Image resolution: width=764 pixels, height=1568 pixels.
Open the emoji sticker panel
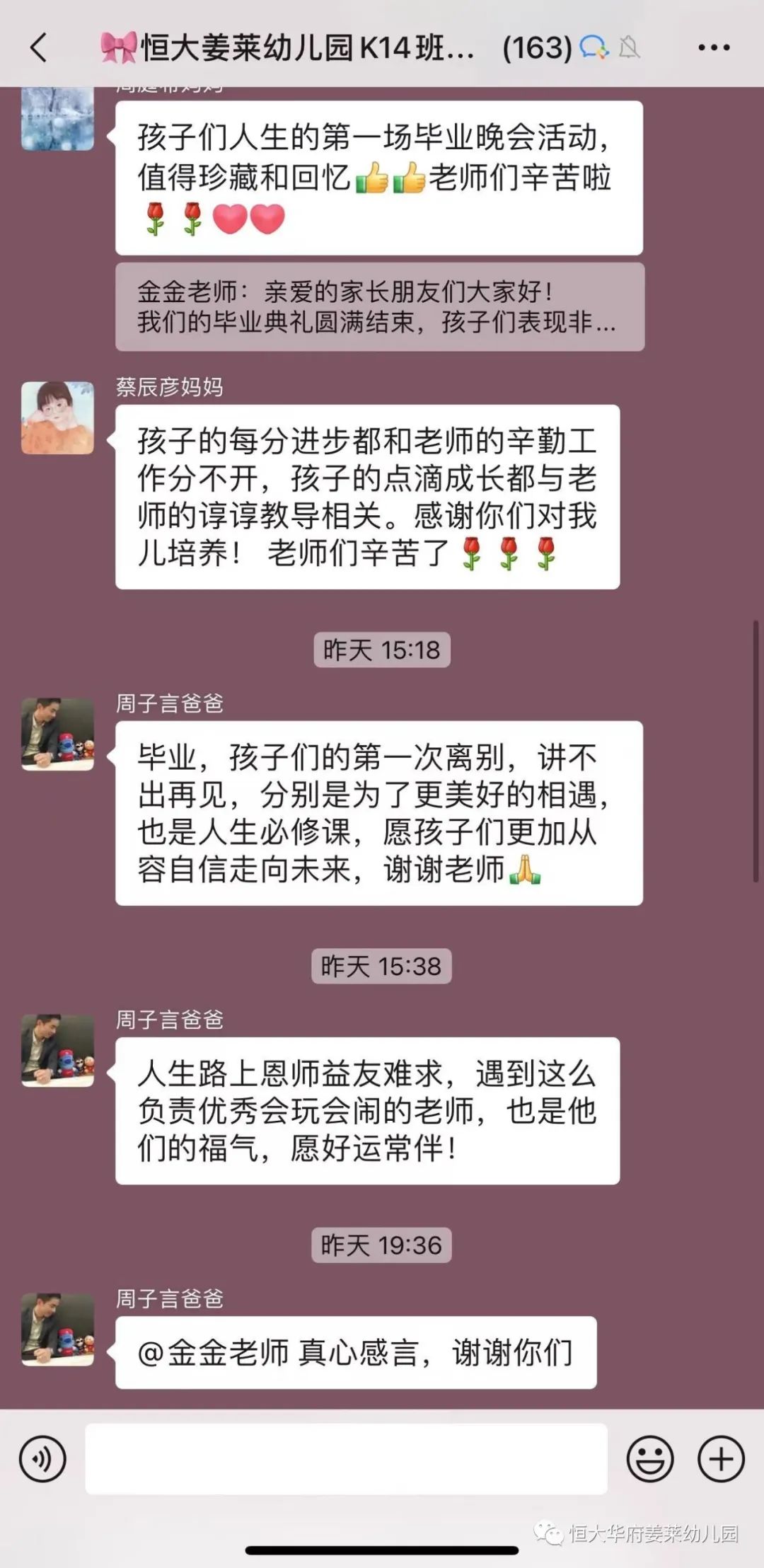click(x=649, y=1459)
